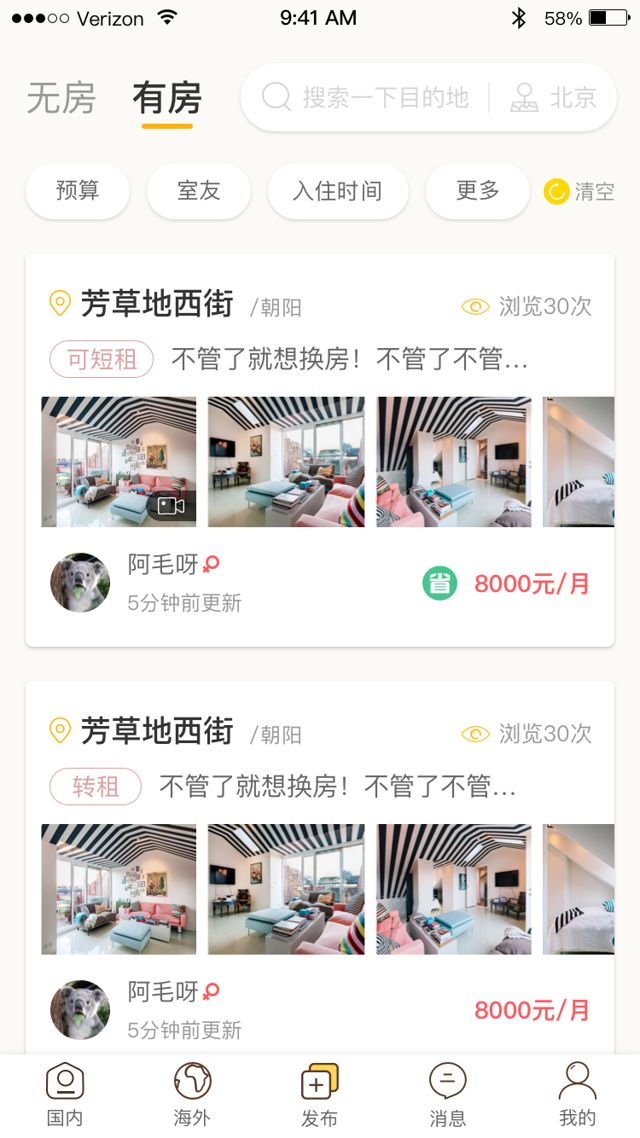The width and height of the screenshot is (640, 1138).
Task: Choose 入住时间 filter
Action: coord(337,191)
